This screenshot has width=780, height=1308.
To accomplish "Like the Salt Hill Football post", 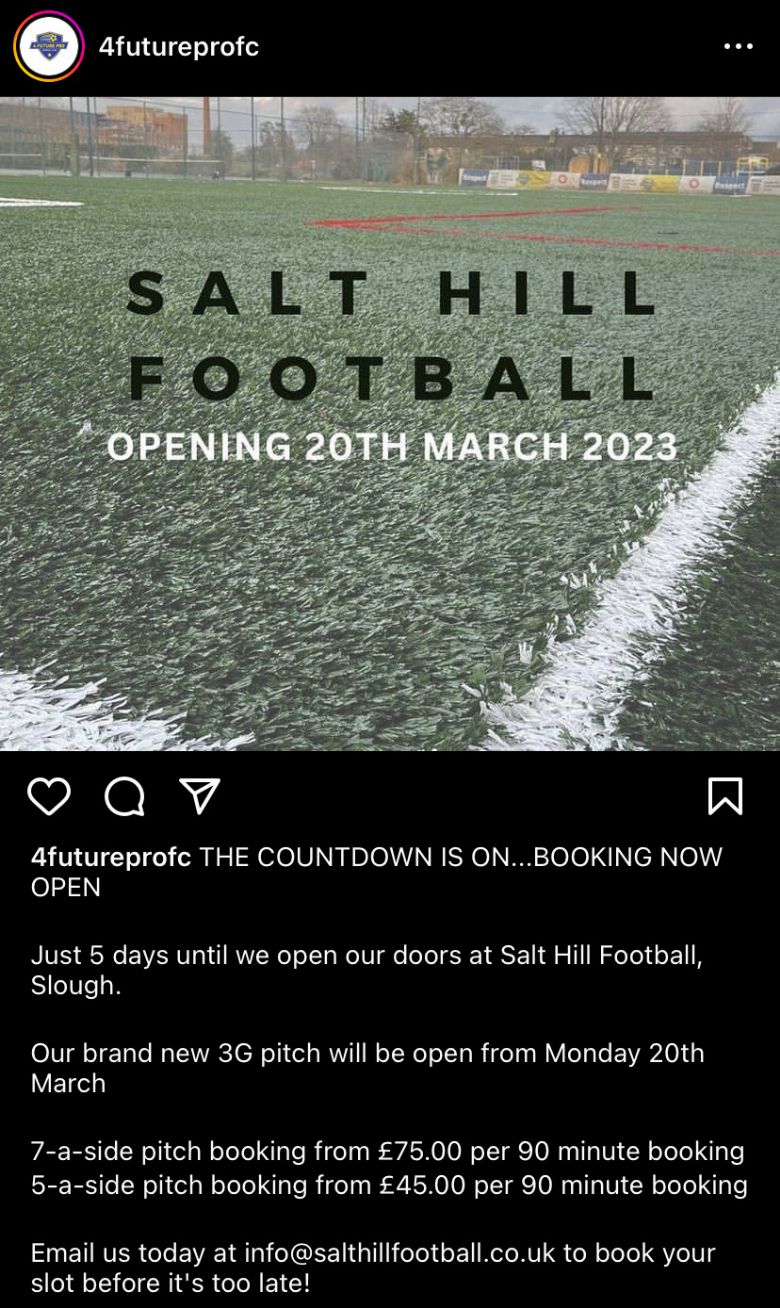I will (49, 796).
